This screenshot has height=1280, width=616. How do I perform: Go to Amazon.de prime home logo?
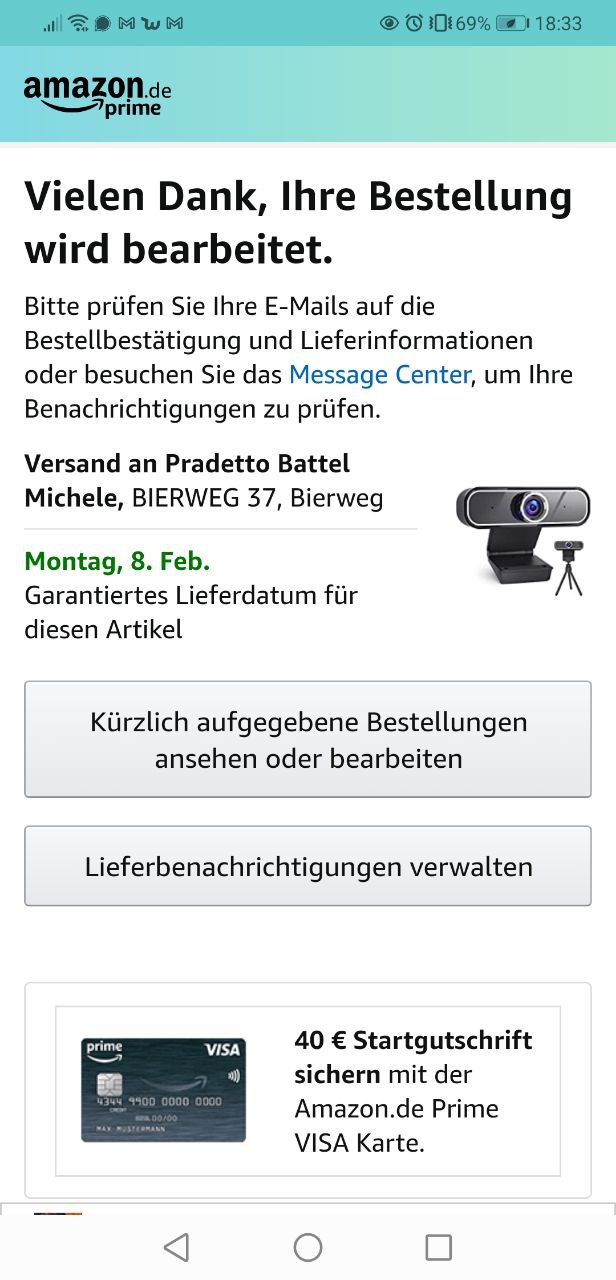click(97, 95)
